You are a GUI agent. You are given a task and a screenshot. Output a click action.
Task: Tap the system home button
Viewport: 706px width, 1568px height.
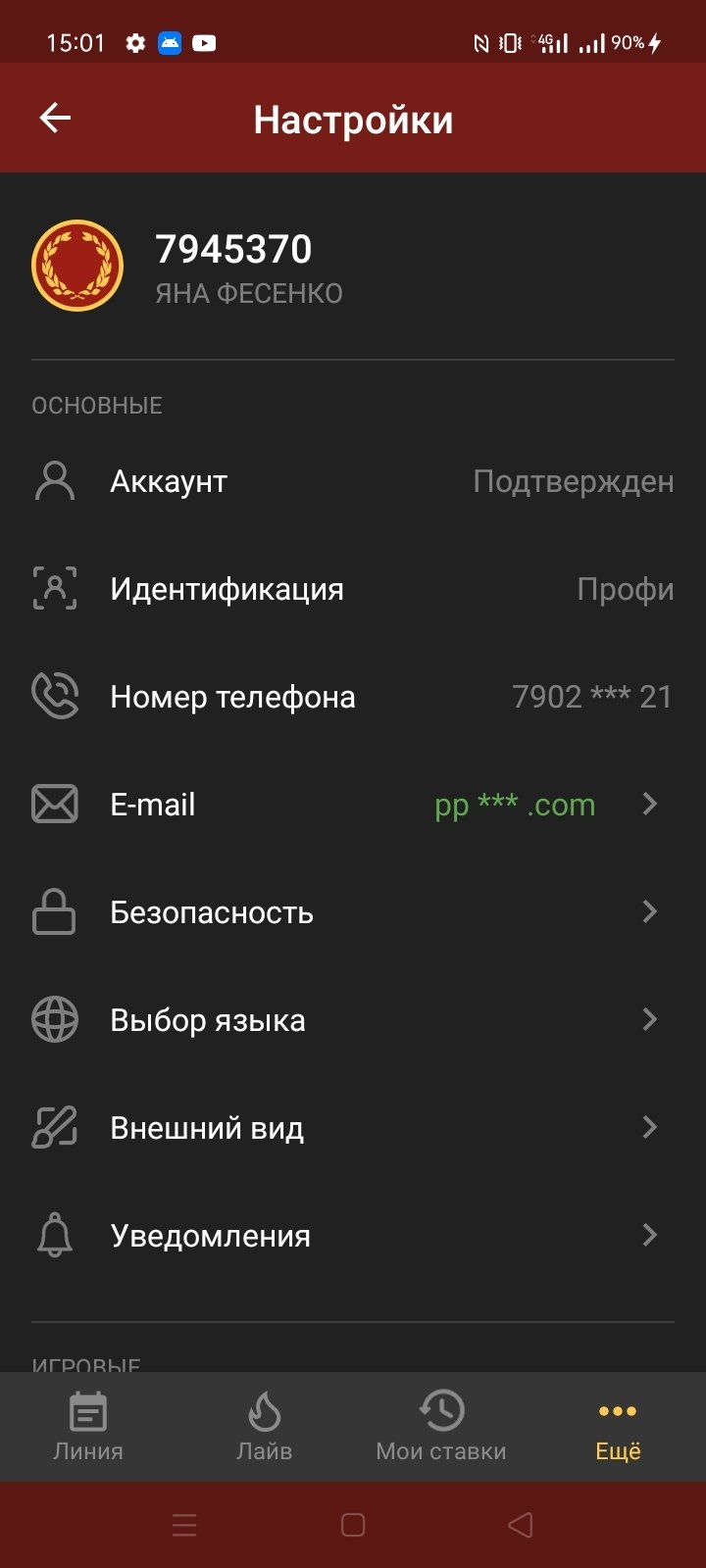click(353, 1525)
